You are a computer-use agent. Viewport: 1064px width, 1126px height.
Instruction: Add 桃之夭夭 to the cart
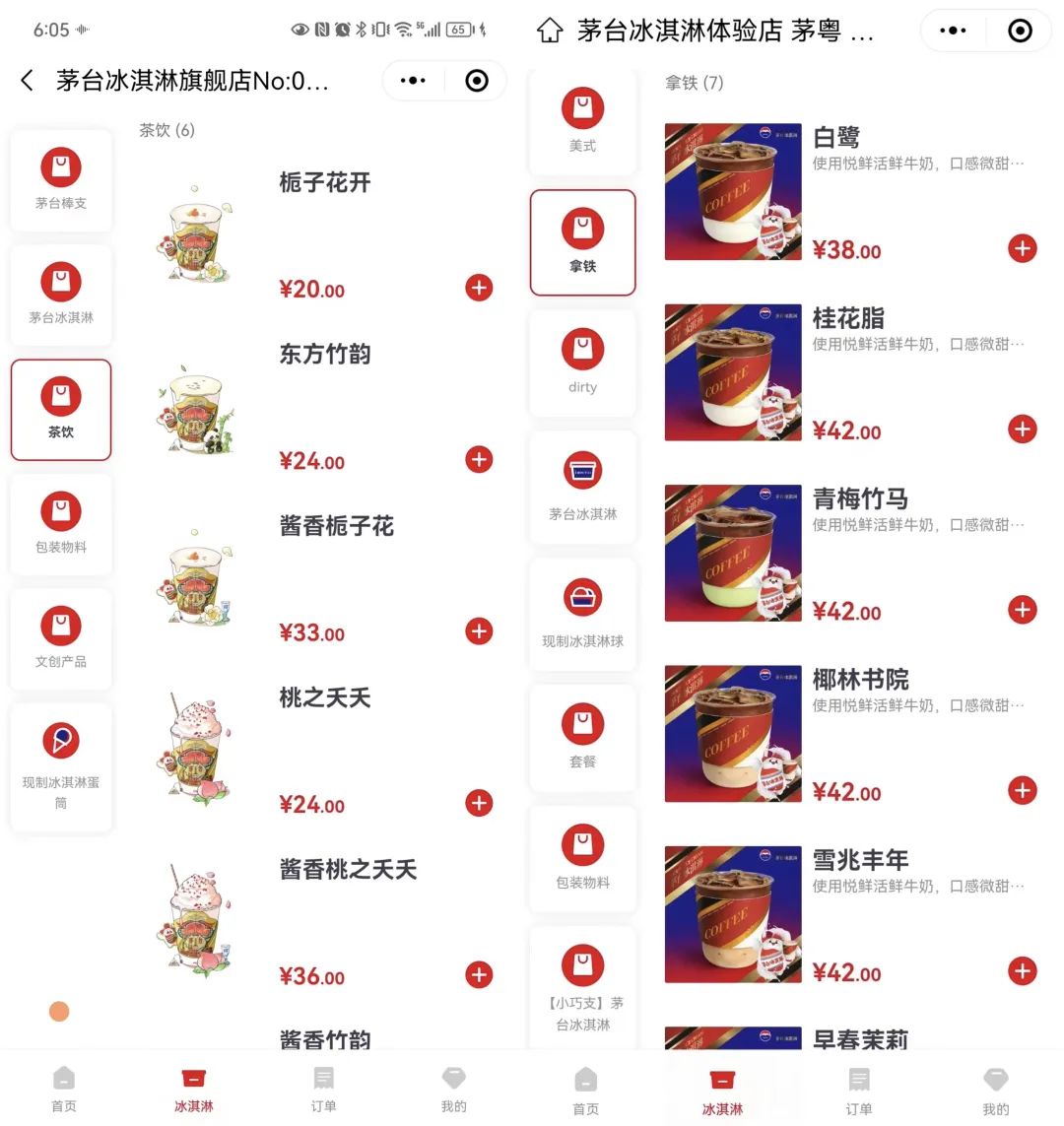[x=479, y=803]
